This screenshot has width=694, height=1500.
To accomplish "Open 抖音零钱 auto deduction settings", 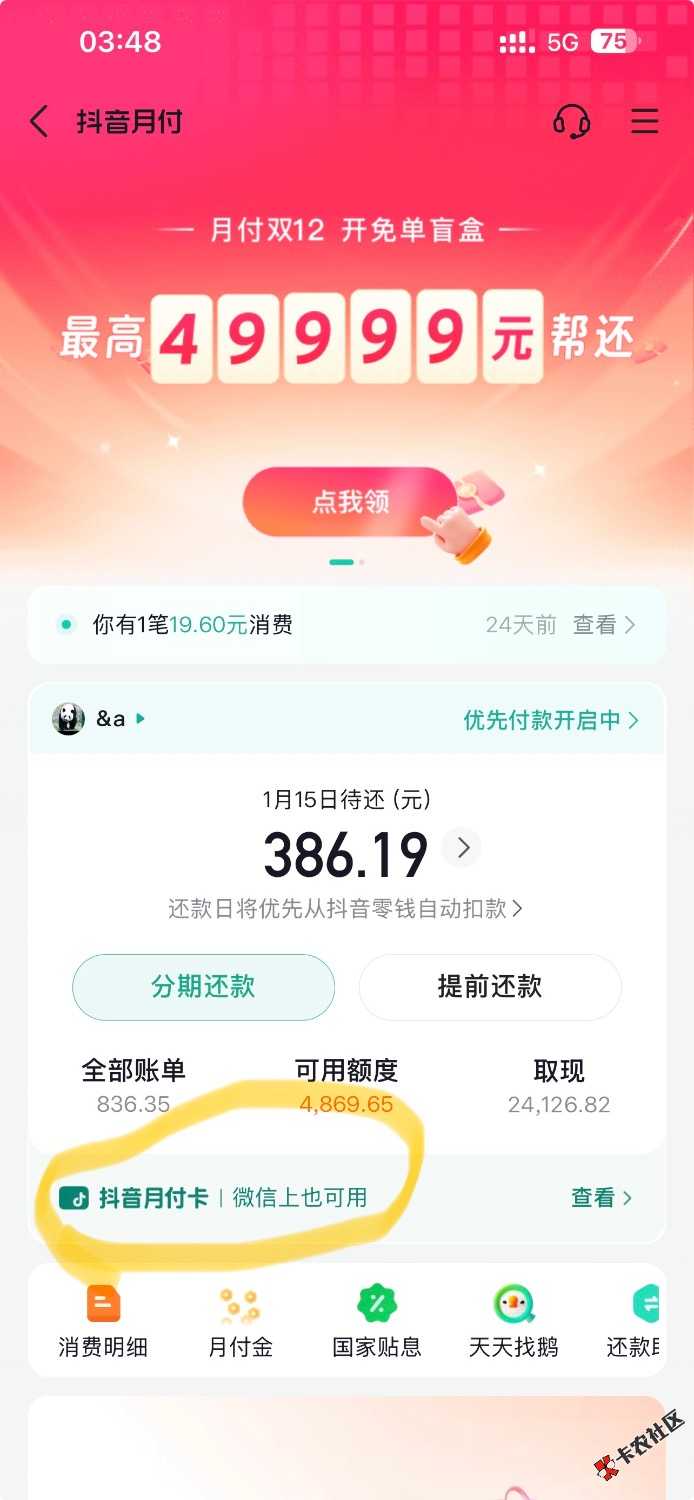I will coord(345,909).
